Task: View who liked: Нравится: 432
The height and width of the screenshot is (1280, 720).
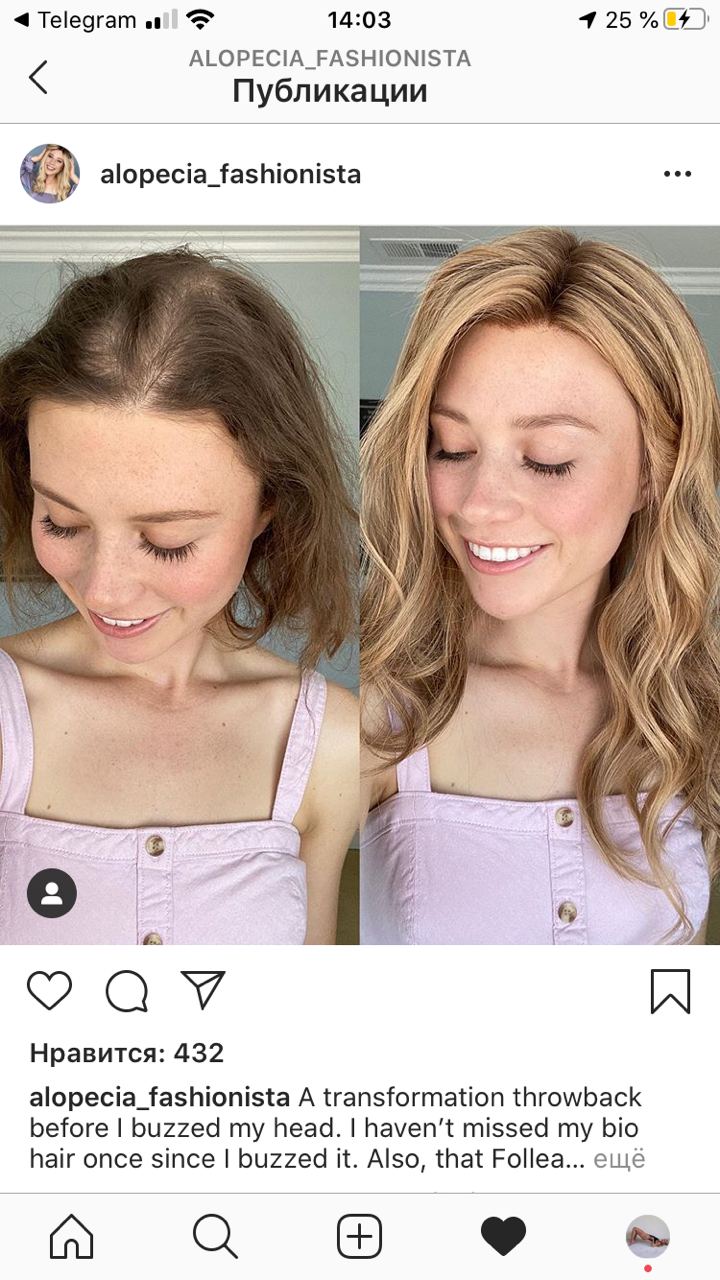Action: coord(127,1053)
